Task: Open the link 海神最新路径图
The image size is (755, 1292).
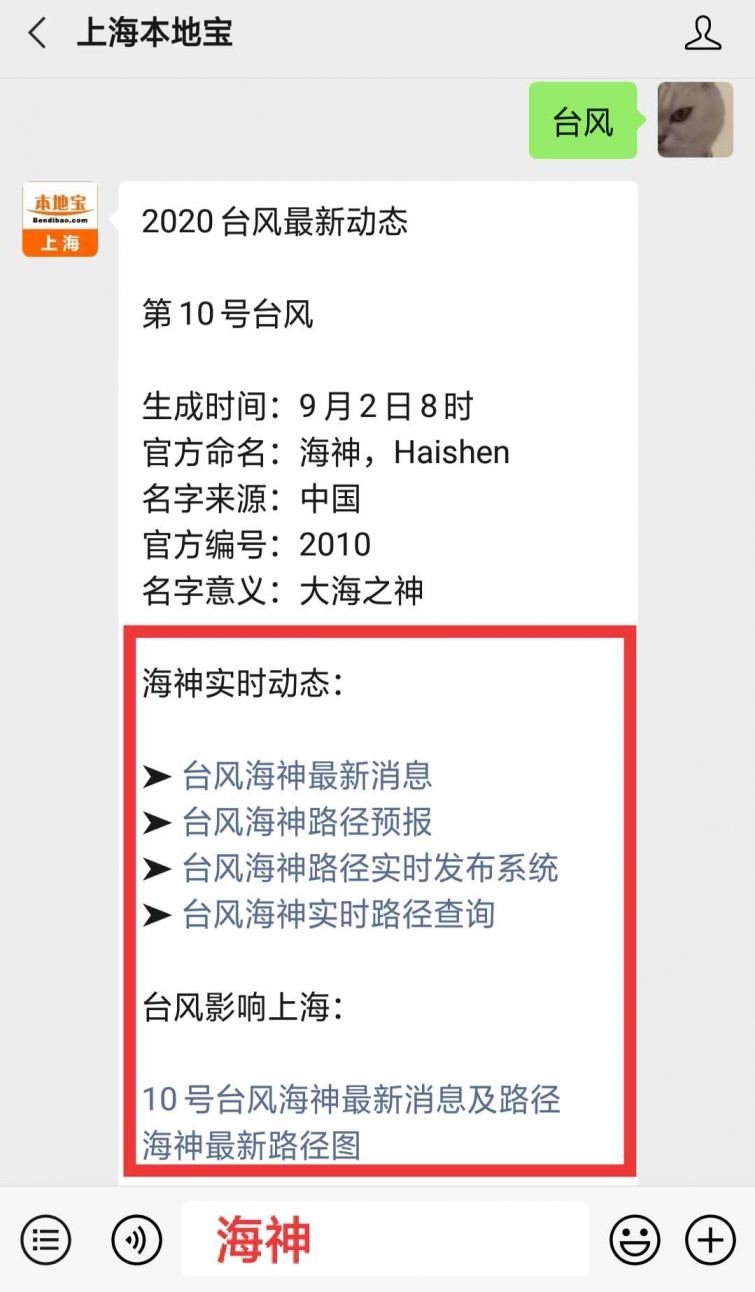Action: coord(251,1145)
